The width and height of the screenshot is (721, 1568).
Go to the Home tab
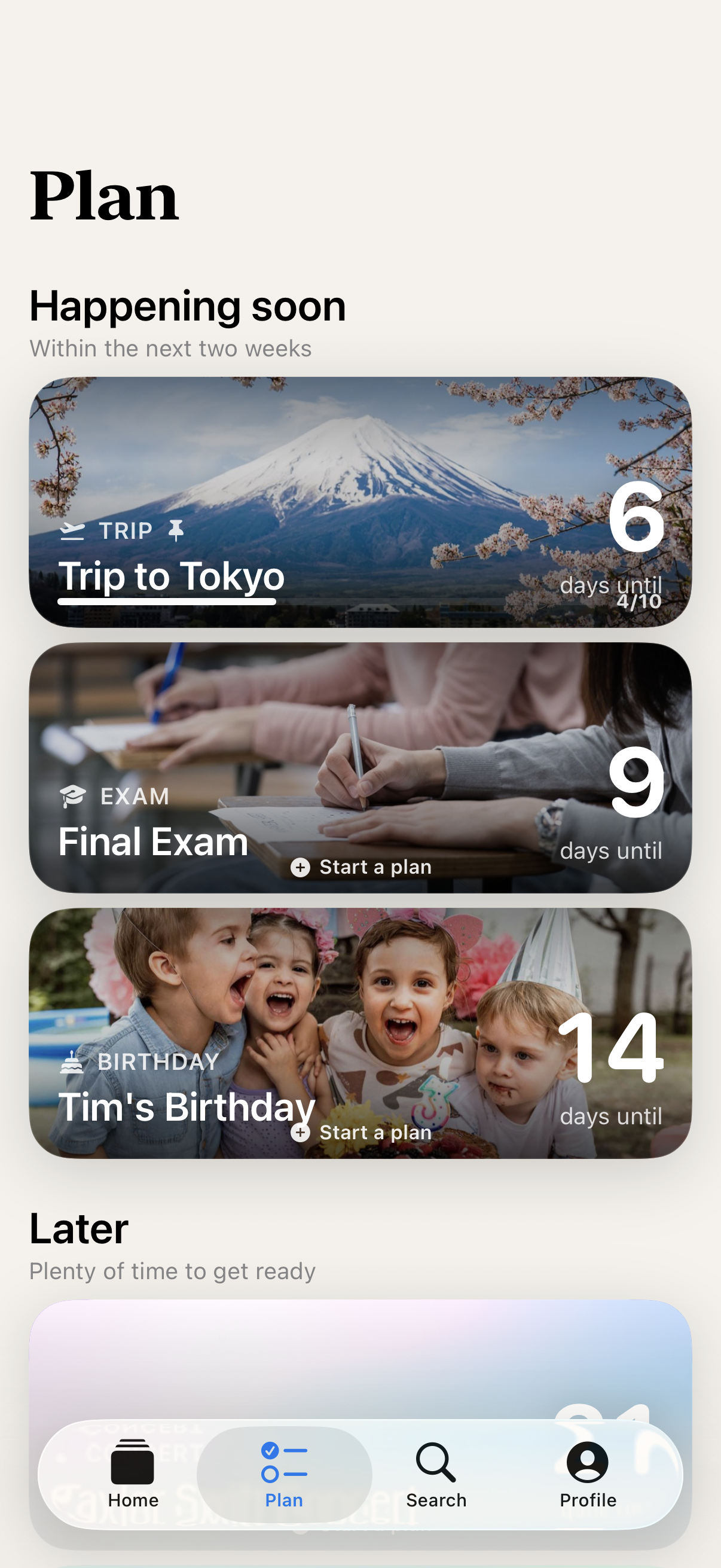133,1473
